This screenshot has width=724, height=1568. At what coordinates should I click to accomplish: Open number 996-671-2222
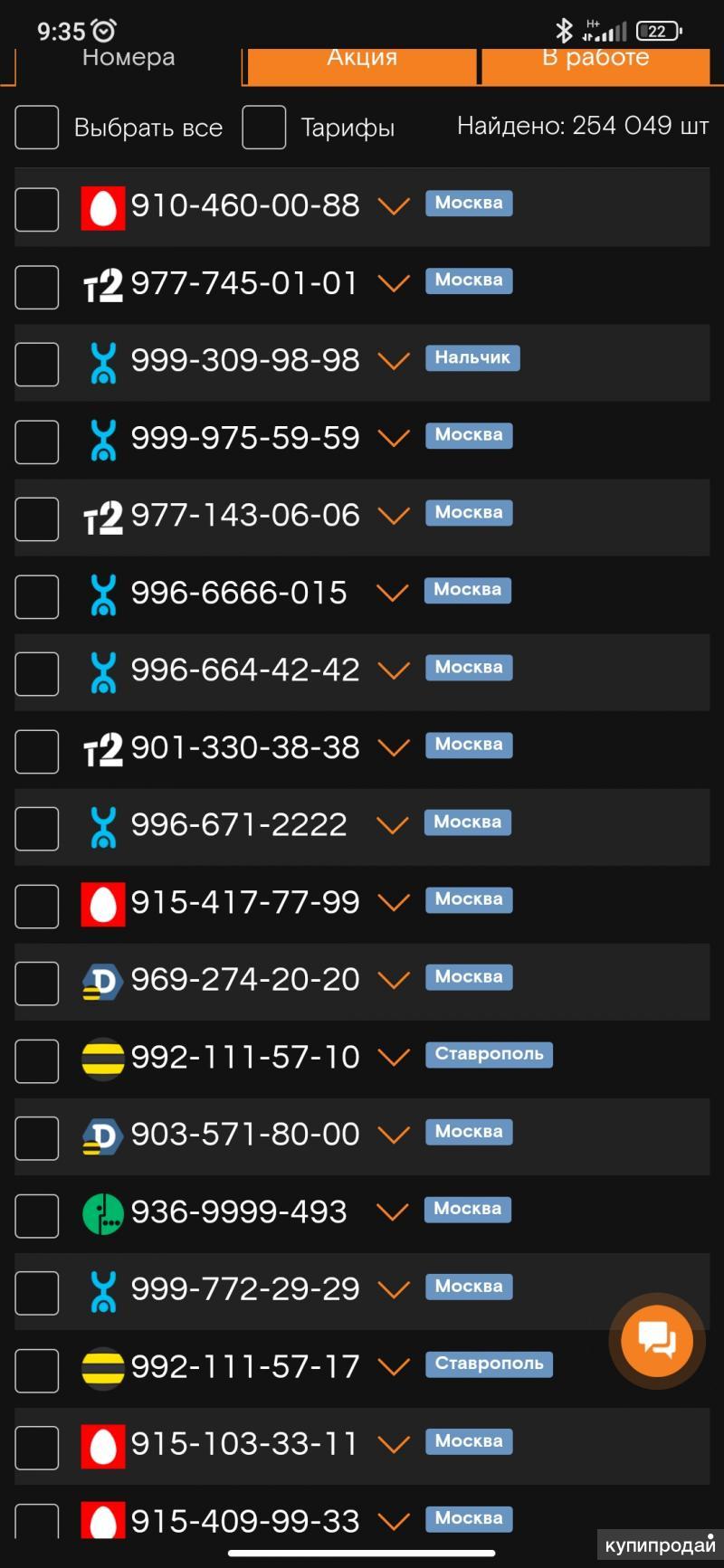[x=239, y=825]
